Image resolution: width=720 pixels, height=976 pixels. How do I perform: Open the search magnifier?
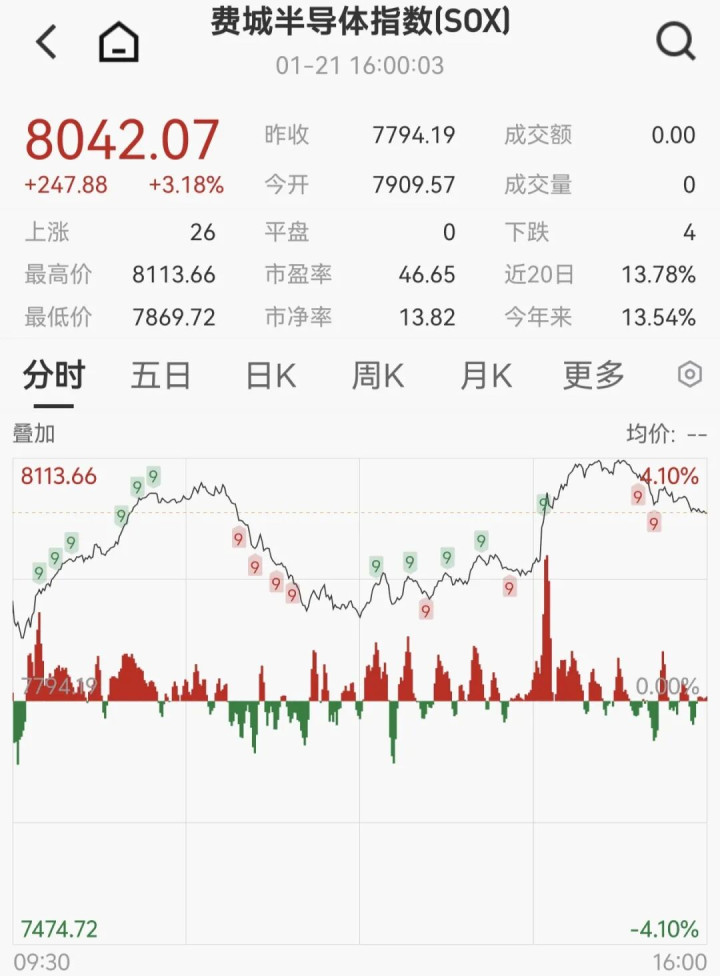tap(675, 42)
